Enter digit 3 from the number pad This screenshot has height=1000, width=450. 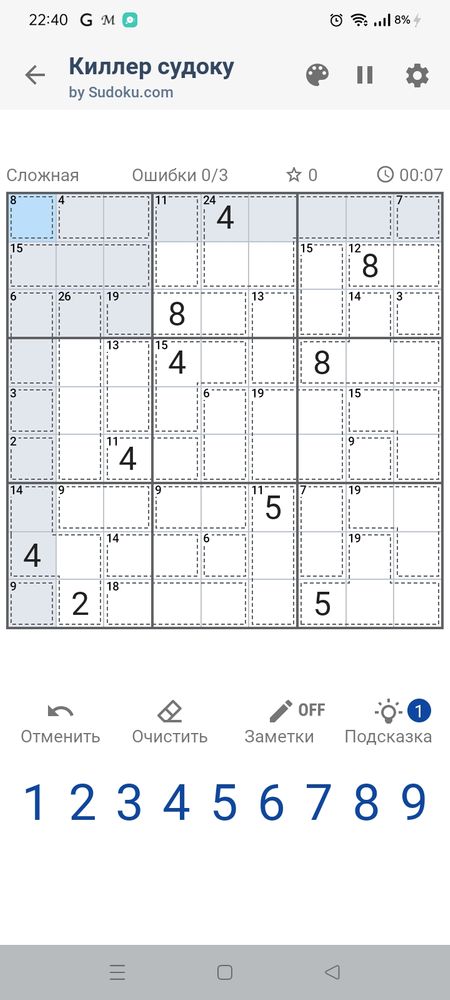click(129, 802)
